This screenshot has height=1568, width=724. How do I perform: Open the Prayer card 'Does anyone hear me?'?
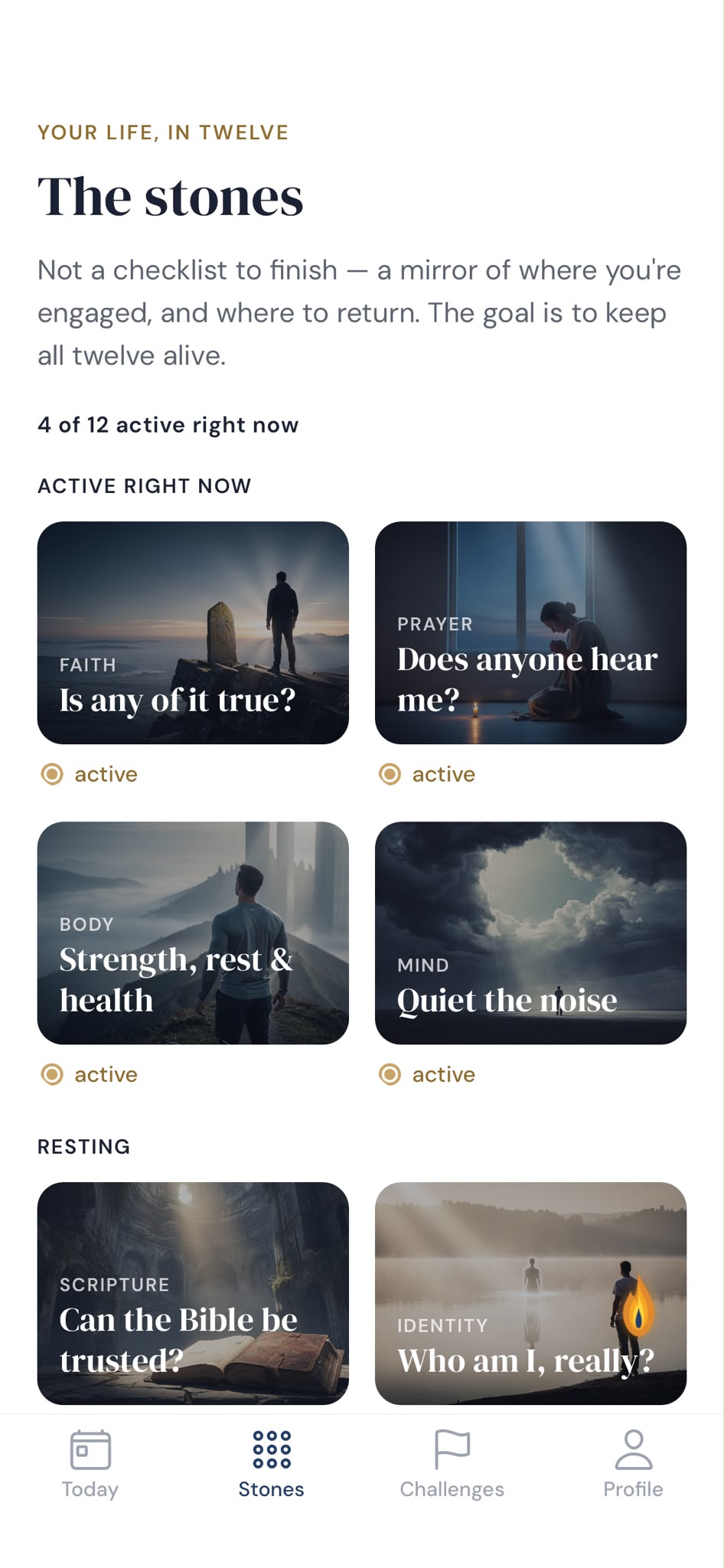(x=530, y=632)
